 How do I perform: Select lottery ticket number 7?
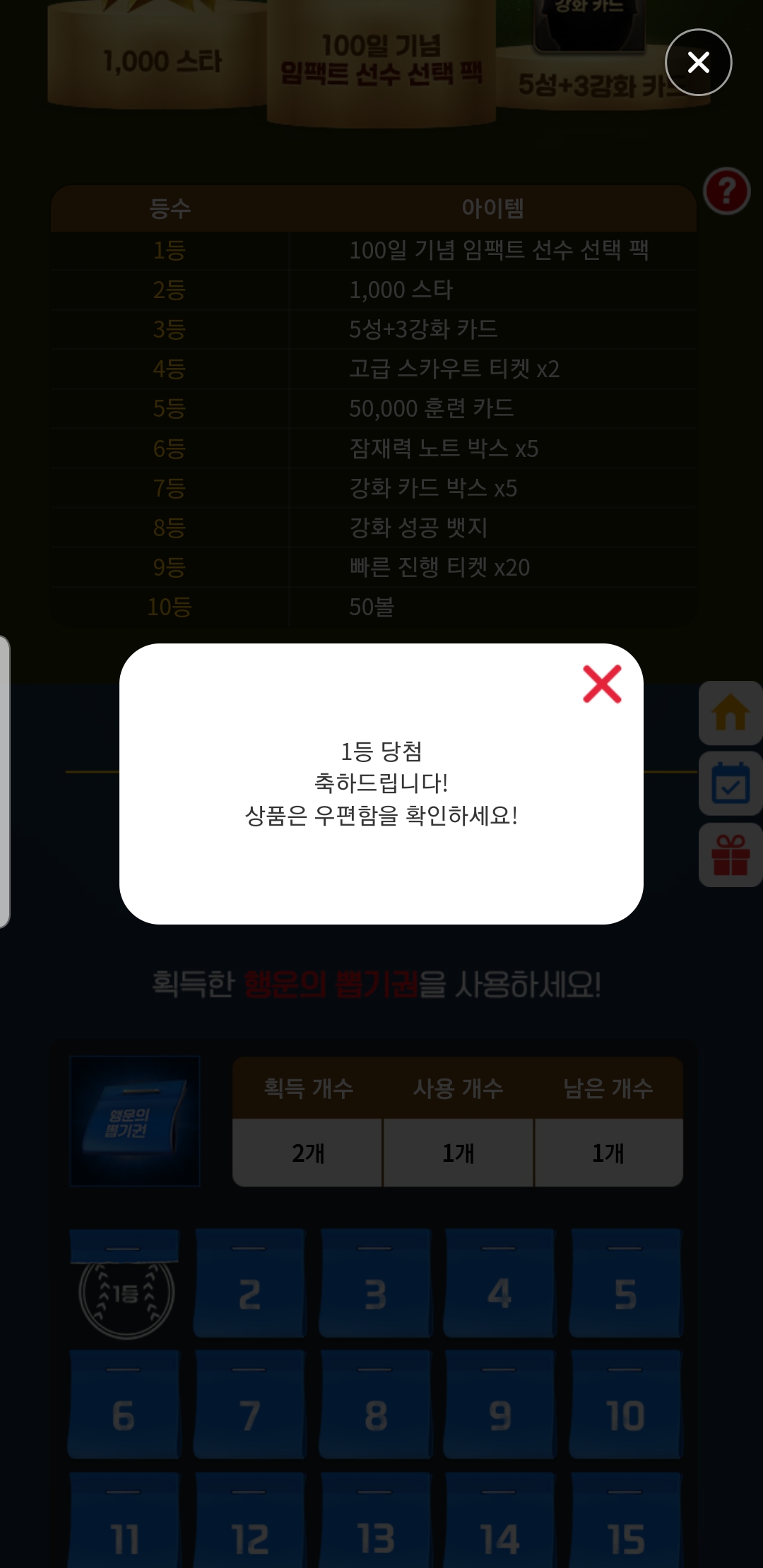249,1406
